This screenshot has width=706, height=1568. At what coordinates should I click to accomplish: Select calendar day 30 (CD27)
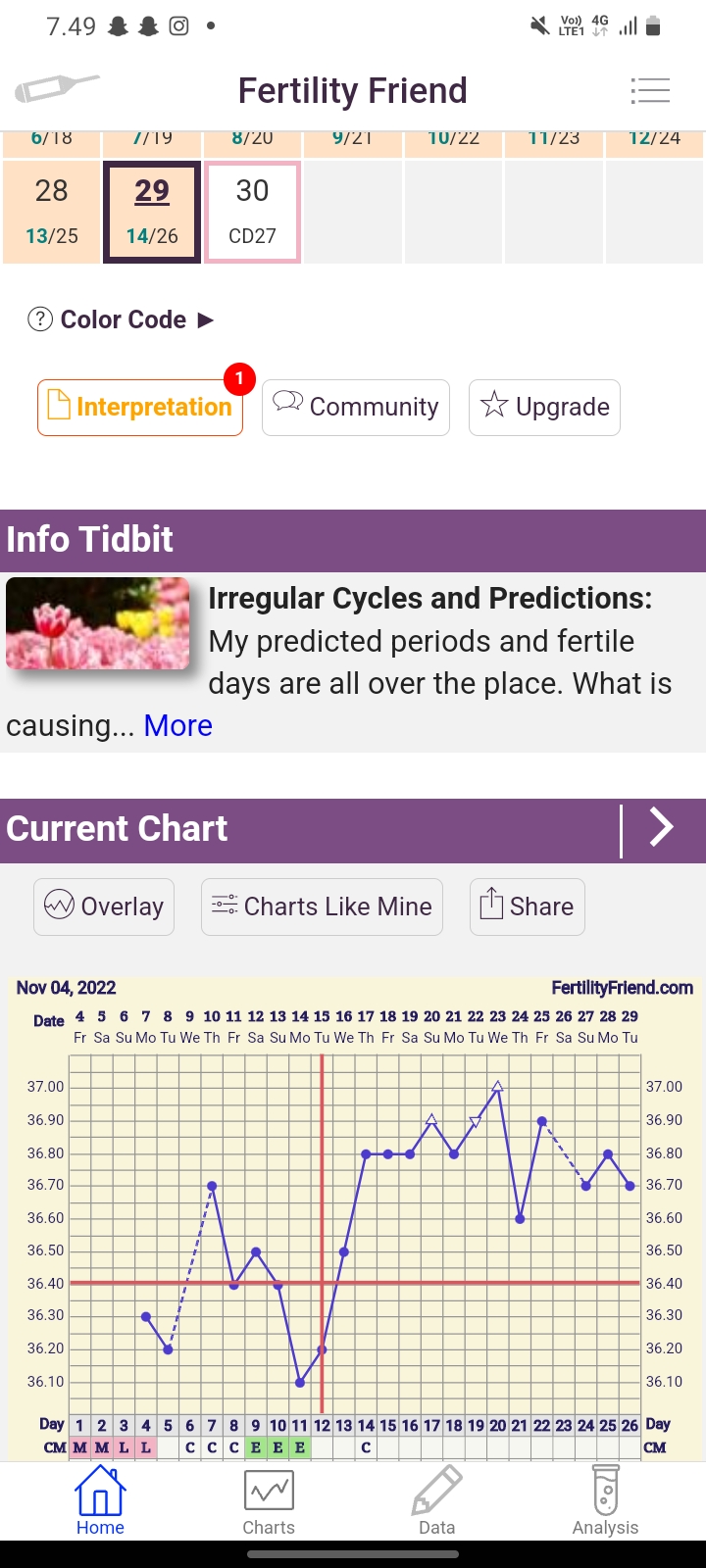(x=252, y=212)
